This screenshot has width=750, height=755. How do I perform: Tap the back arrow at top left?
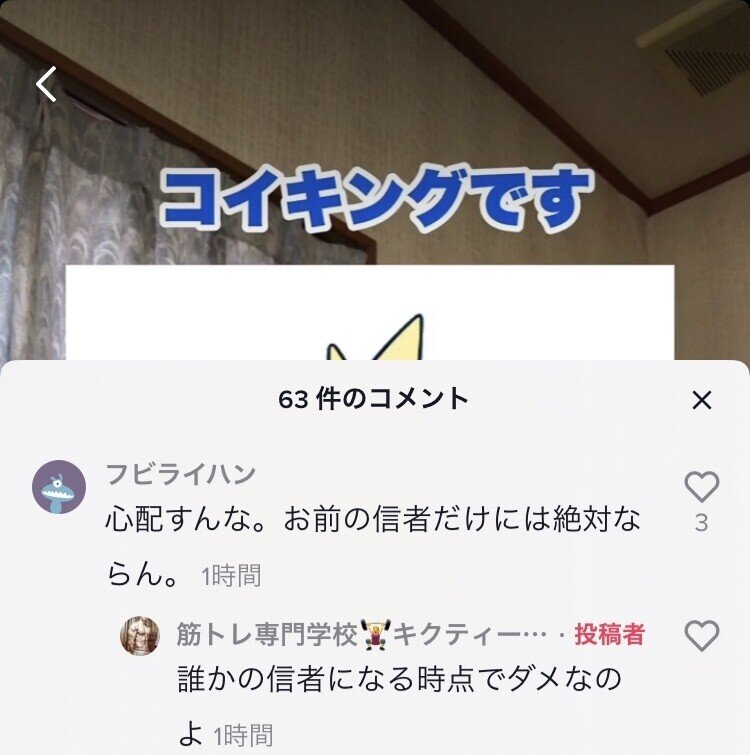coord(47,85)
